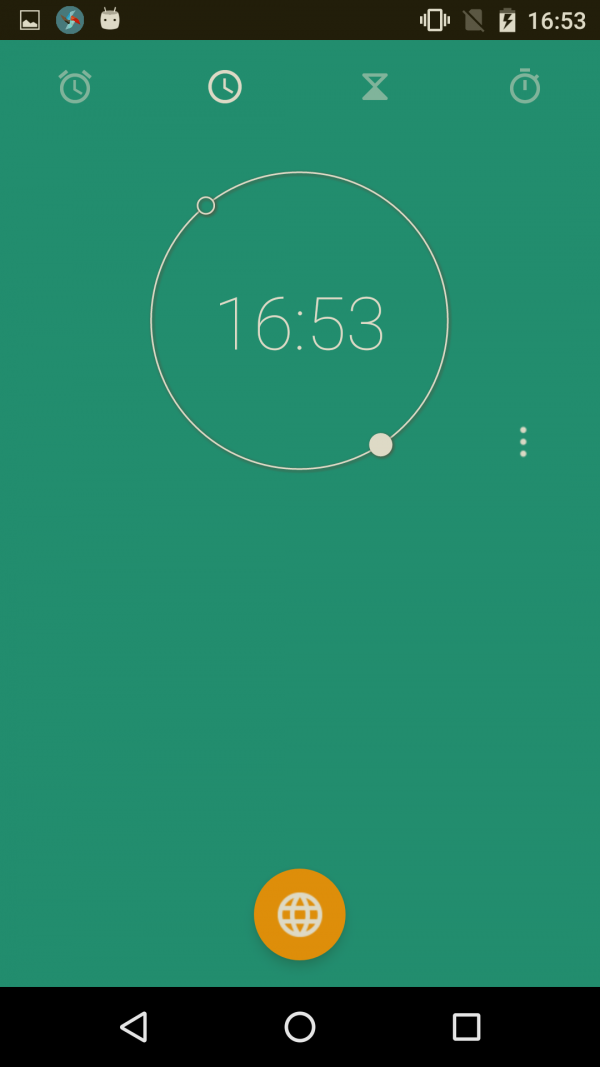The image size is (600, 1067).
Task: Switch to the Alarm tab
Action: pos(75,87)
